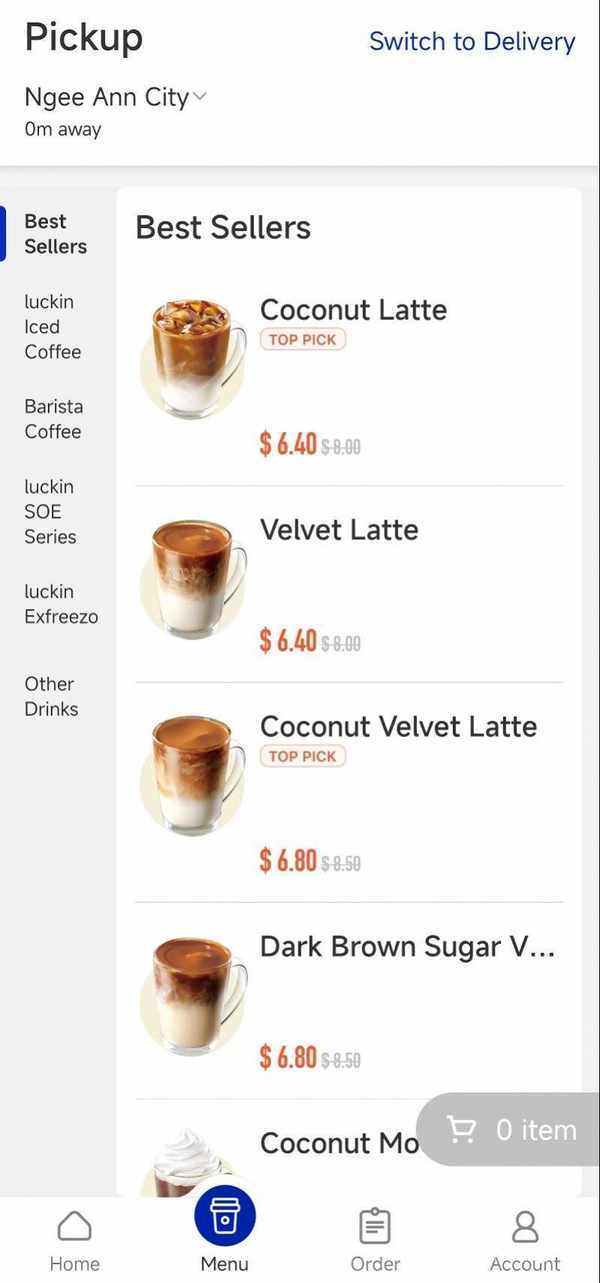
Task: View the luckin Exfreezo category
Action: pyautogui.click(x=61, y=604)
